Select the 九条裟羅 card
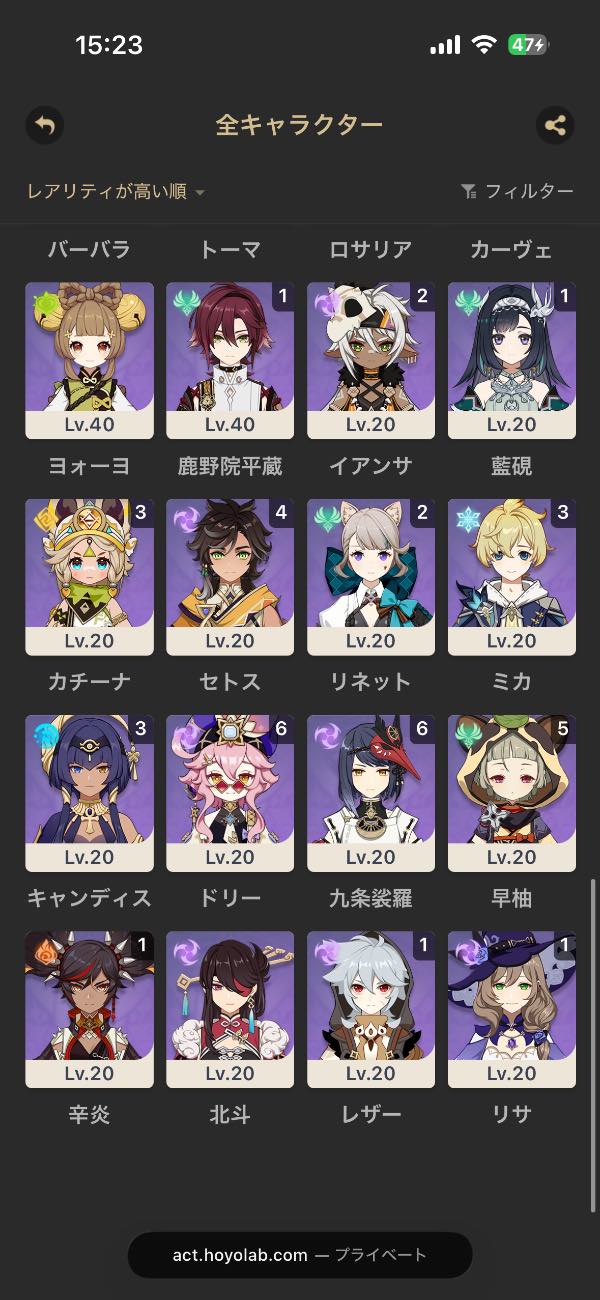This screenshot has width=600, height=1300. [371, 793]
